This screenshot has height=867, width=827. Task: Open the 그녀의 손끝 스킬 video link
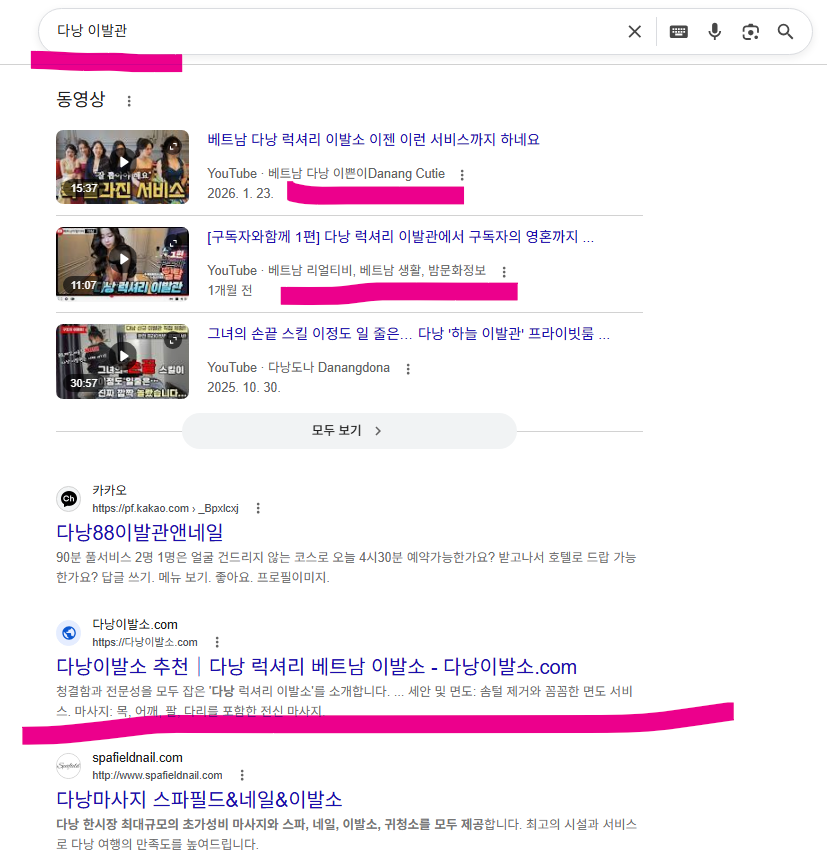(409, 333)
